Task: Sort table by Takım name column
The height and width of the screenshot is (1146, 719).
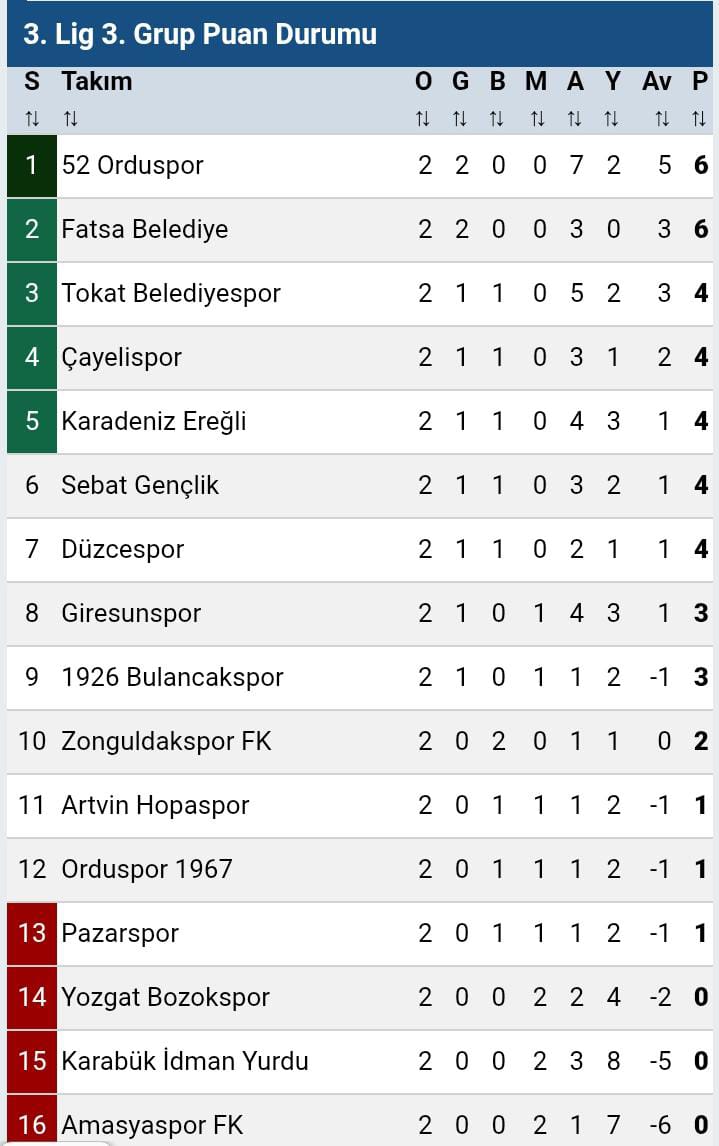Action: tap(70, 119)
